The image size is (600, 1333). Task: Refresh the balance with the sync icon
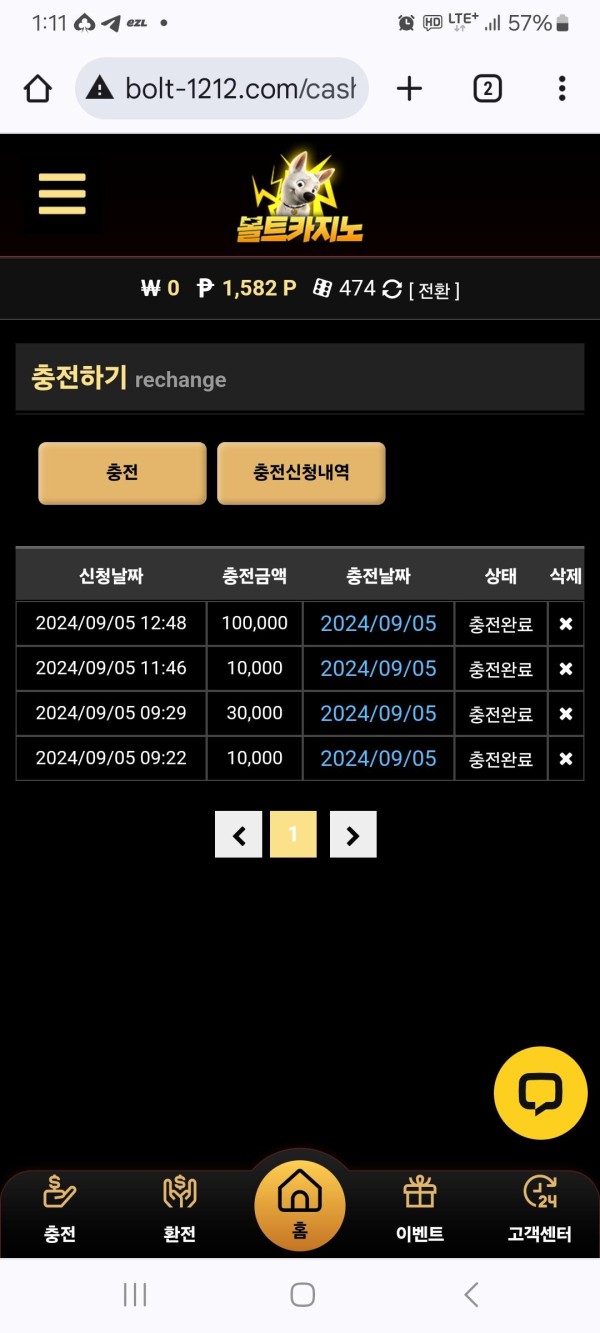click(x=392, y=290)
